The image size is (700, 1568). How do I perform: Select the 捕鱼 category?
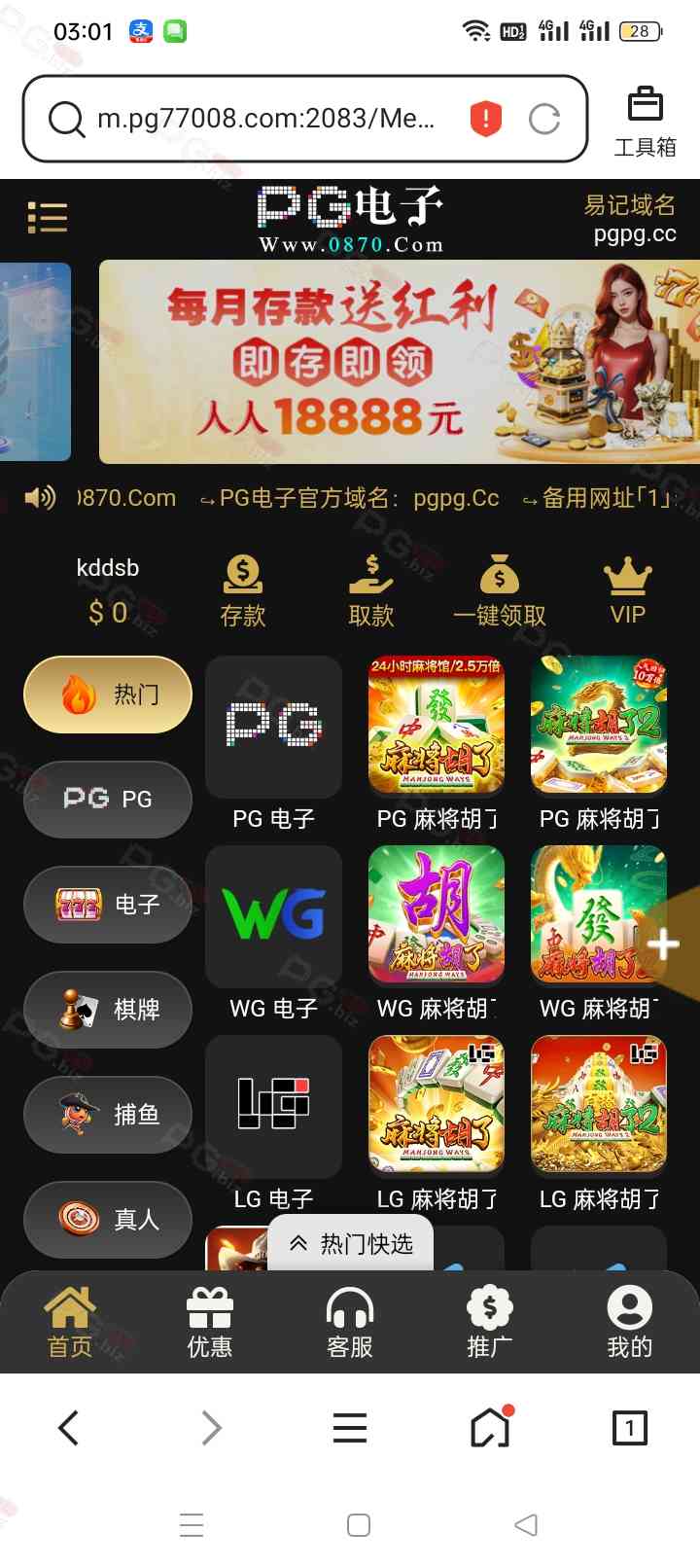[x=108, y=1115]
